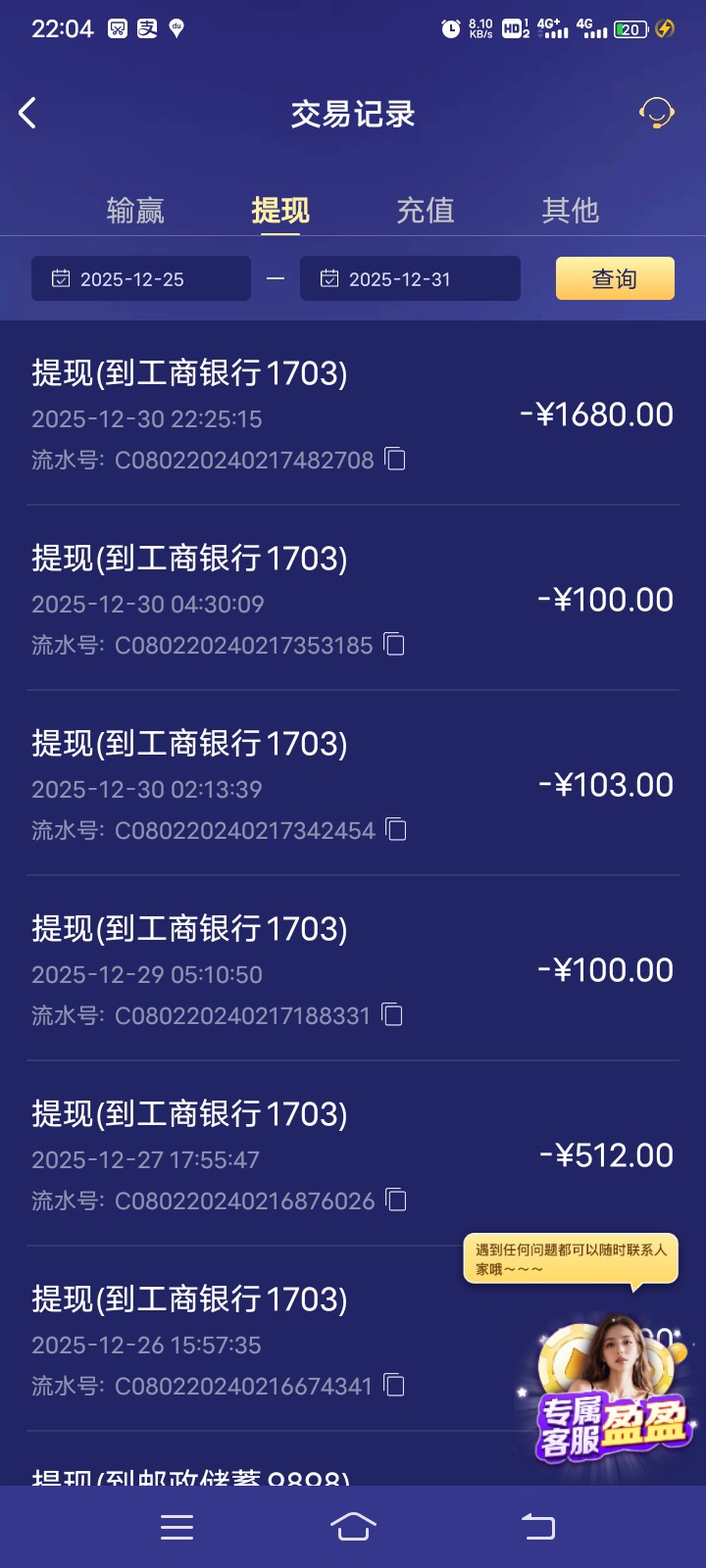706x1568 pixels.
Task: Select the 提现 tab
Action: pyautogui.click(x=280, y=210)
